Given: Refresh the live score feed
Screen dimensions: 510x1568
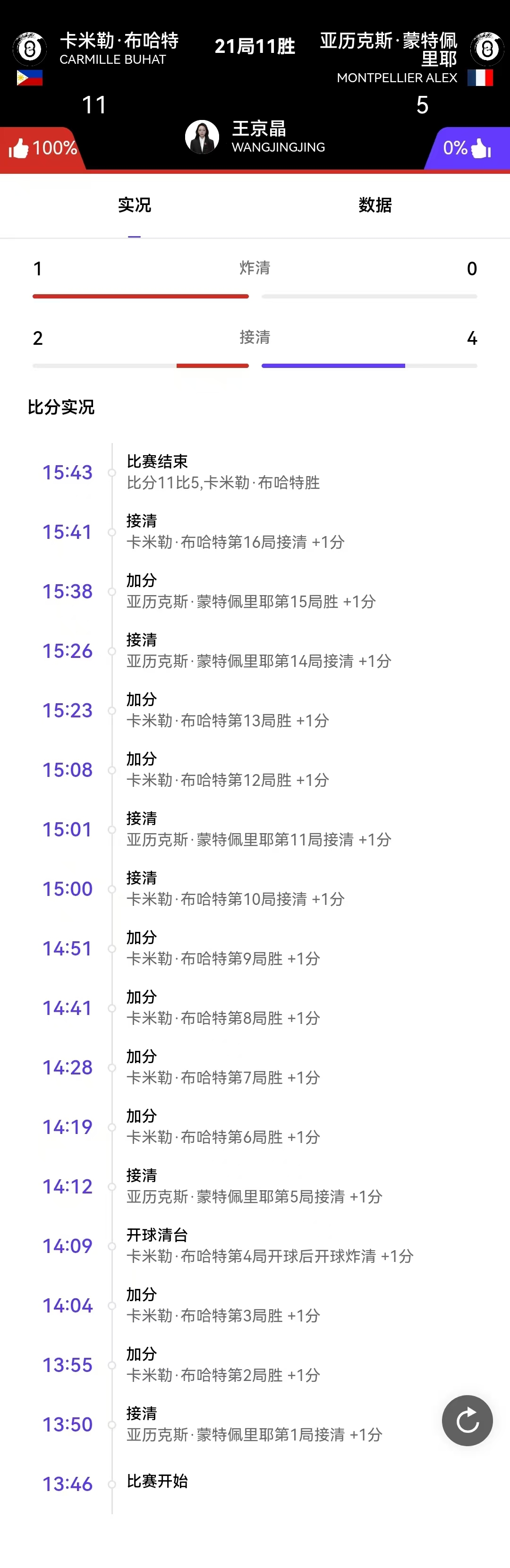Looking at the screenshot, I should tap(467, 1420).
